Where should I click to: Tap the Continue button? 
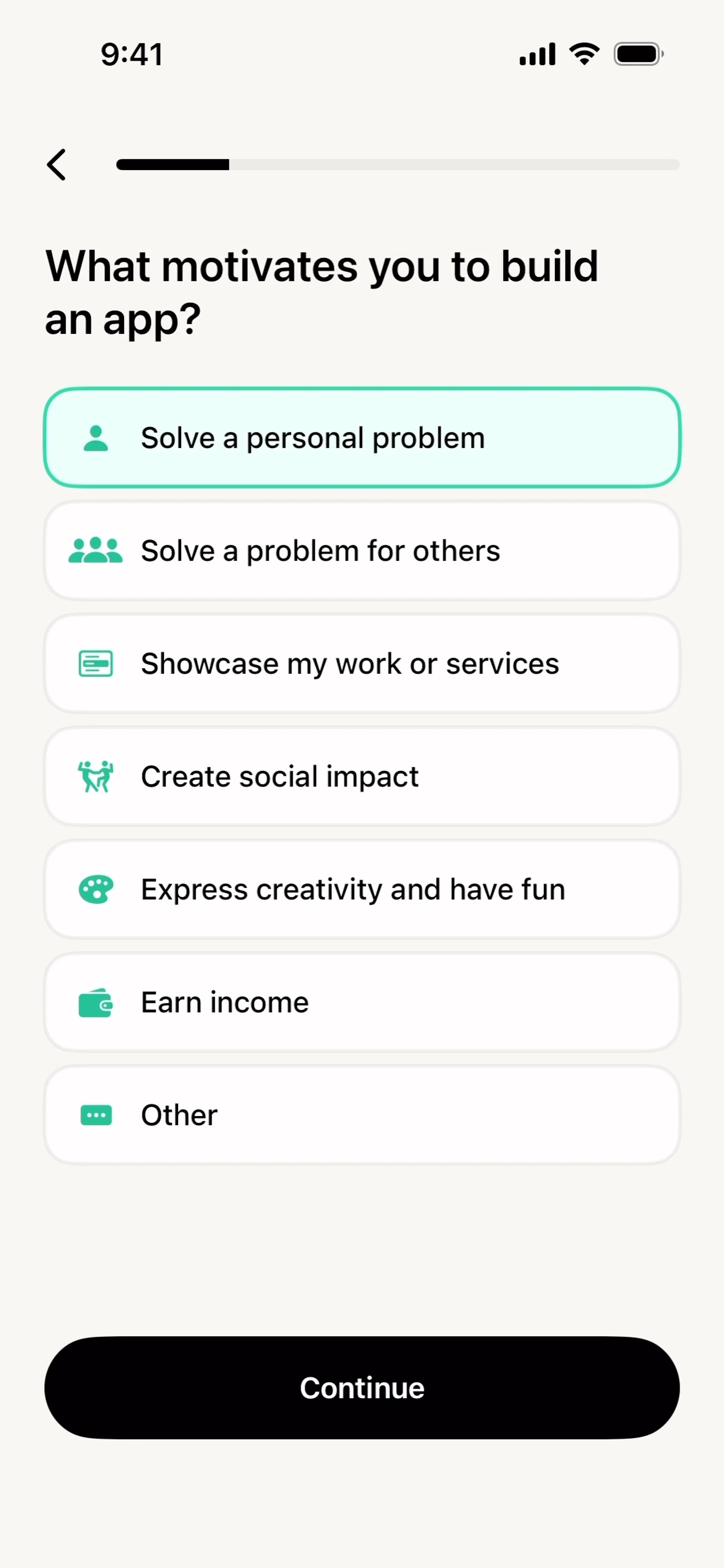362,1388
